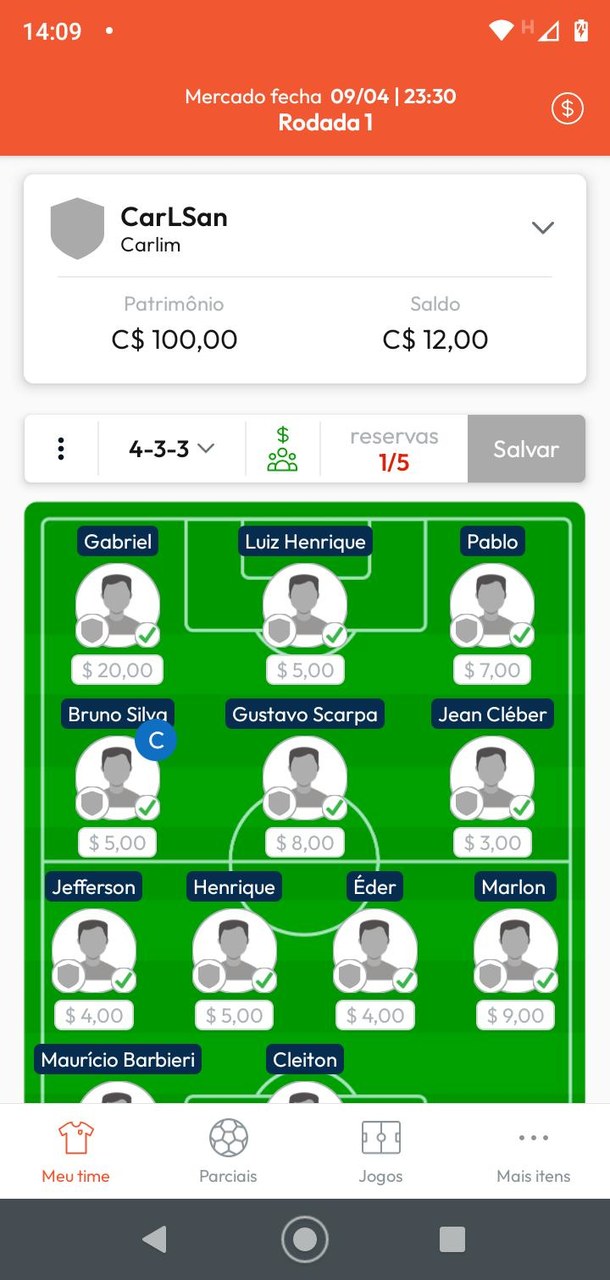Switch to the Jogos tab

click(x=380, y=1151)
